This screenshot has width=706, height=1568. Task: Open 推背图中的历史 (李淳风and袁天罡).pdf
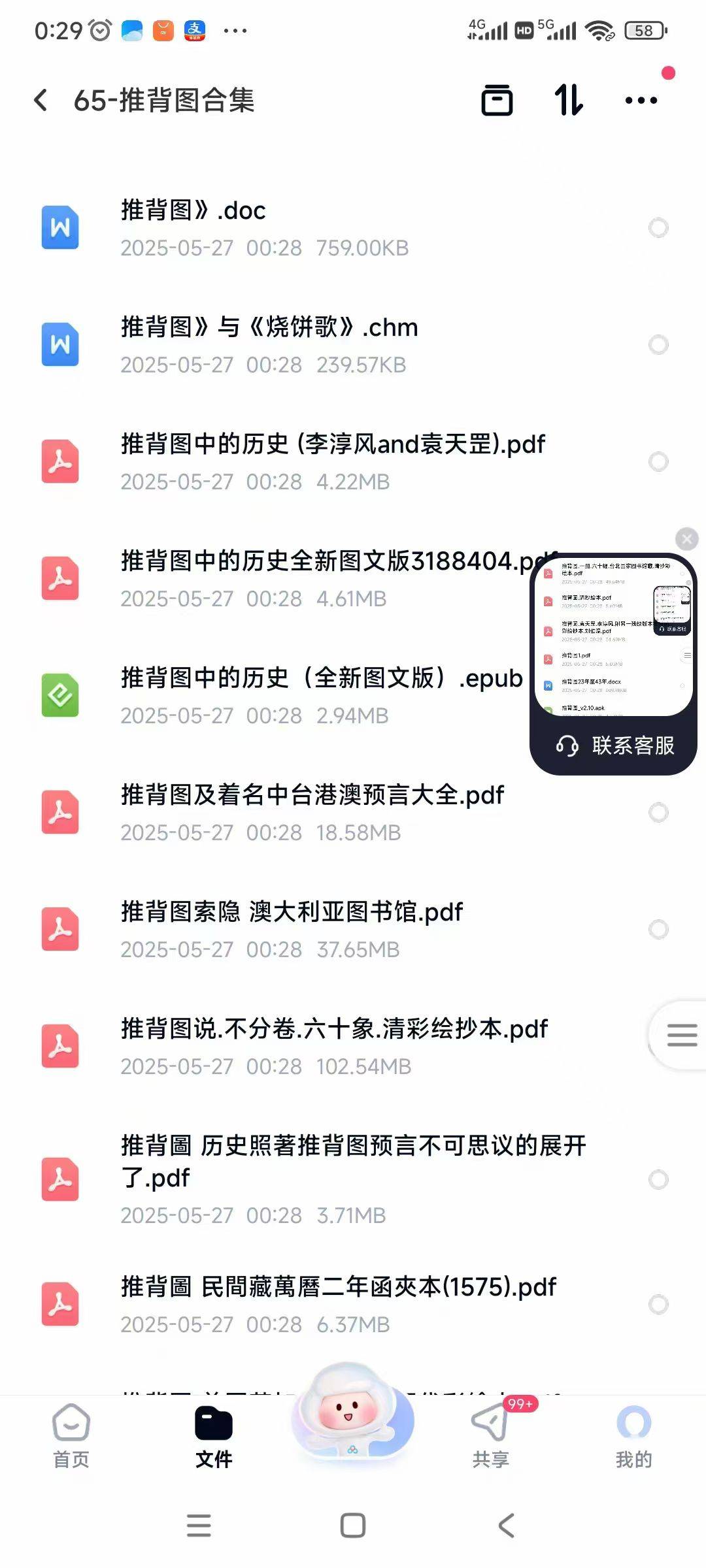[x=327, y=461]
